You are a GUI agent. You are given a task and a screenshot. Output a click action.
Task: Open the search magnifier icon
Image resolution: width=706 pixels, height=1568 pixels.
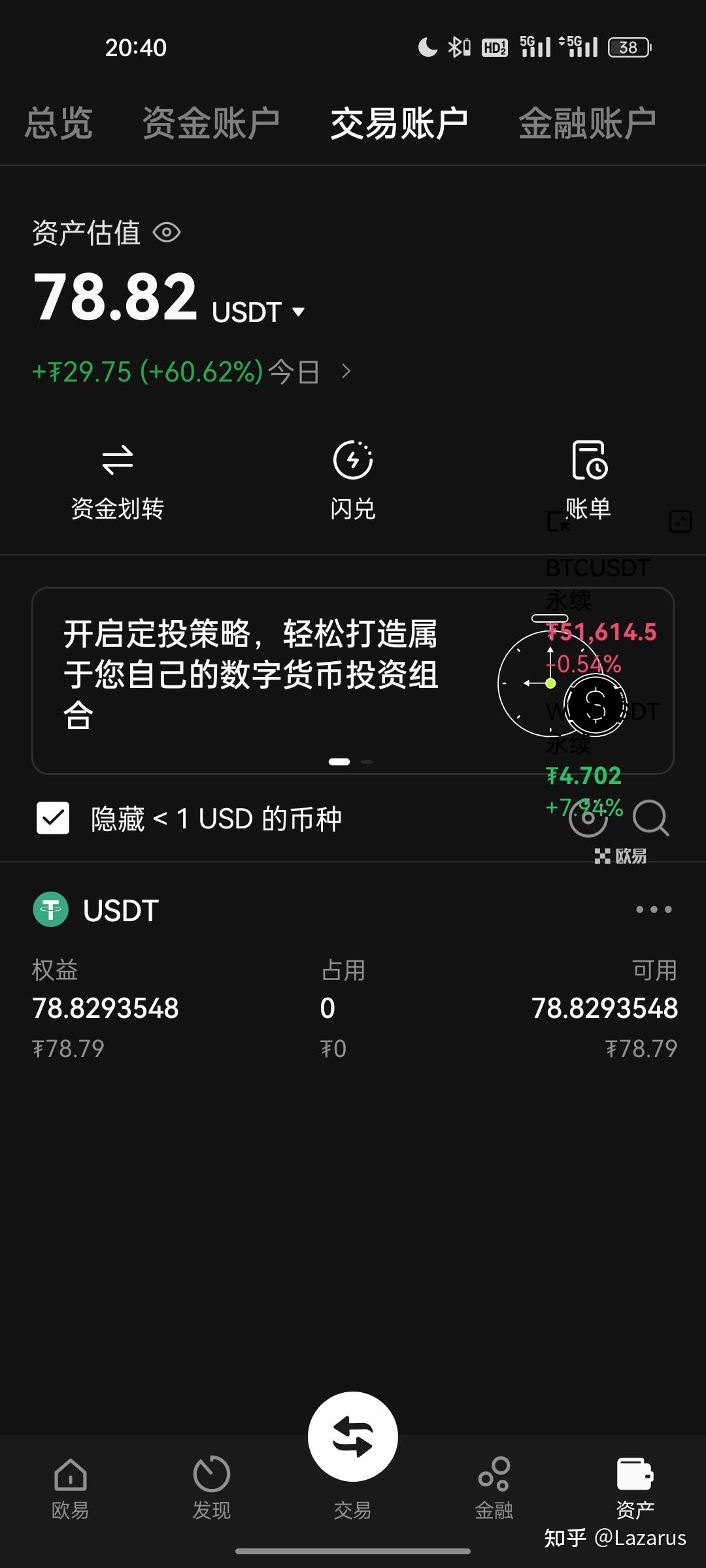(x=650, y=817)
